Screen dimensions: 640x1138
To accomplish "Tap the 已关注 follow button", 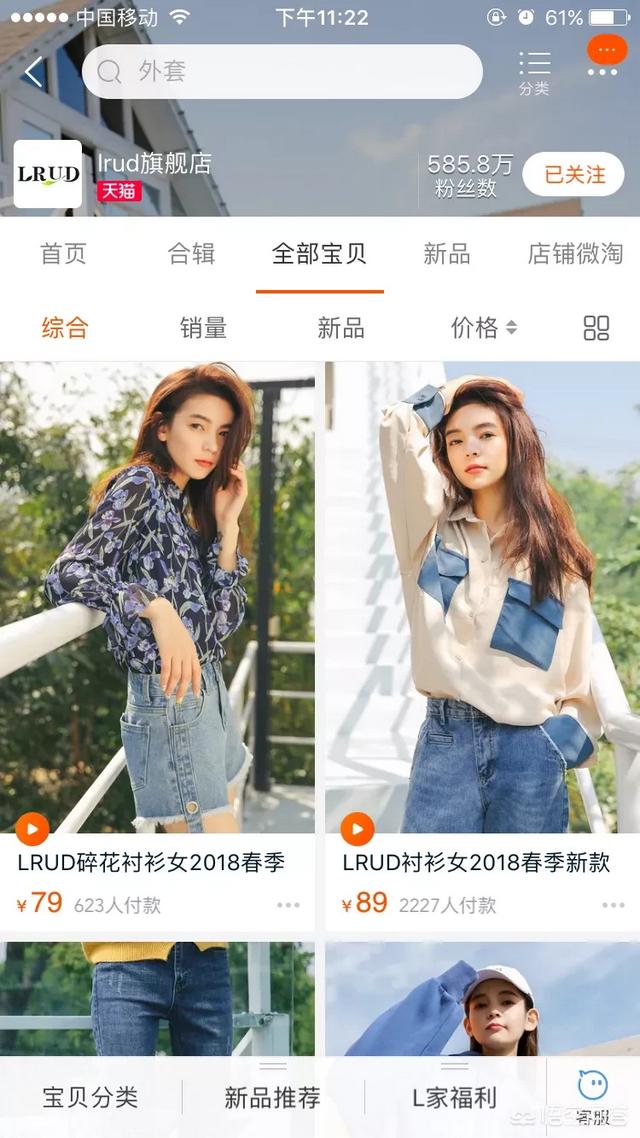I will pyautogui.click(x=574, y=174).
